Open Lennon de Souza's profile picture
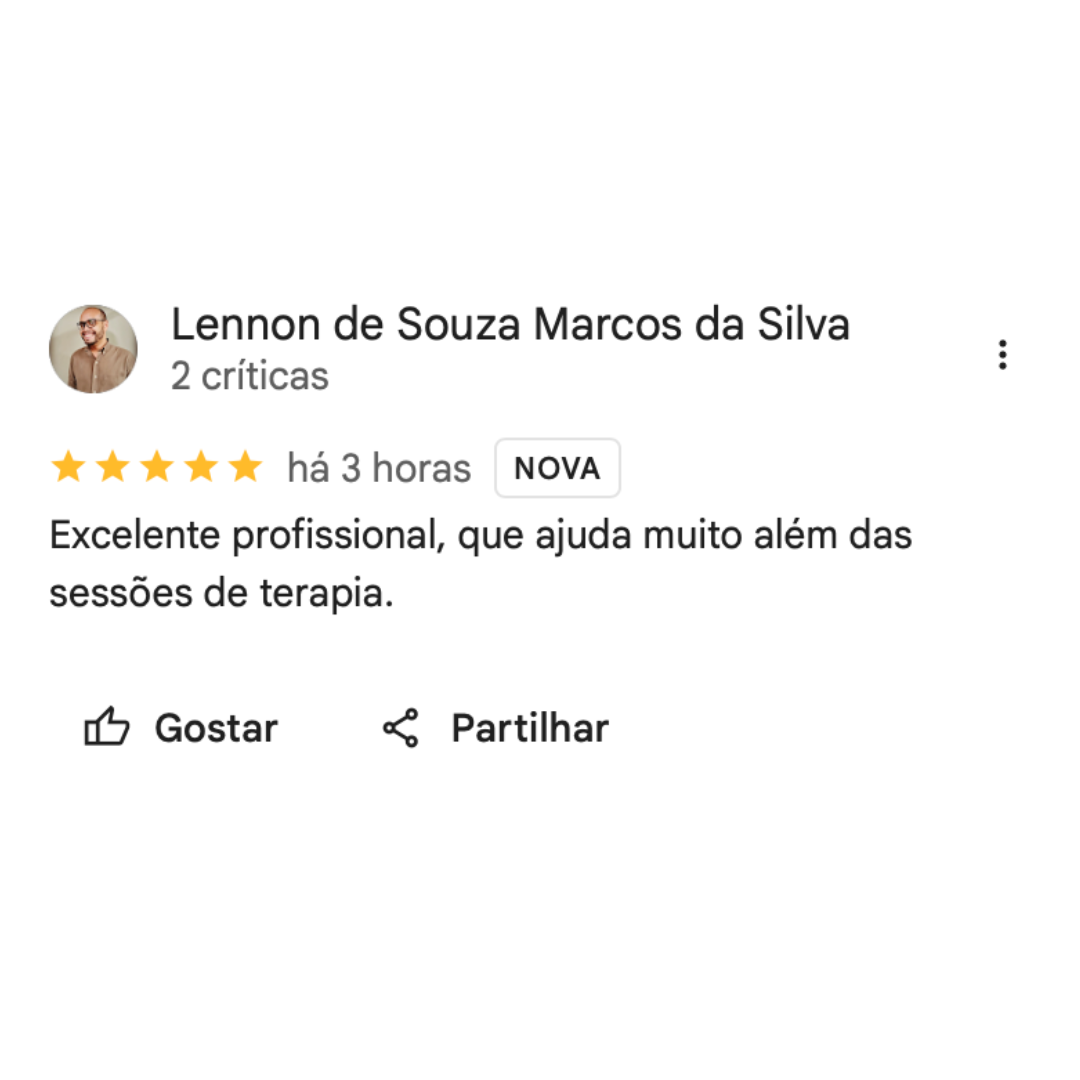Image resolution: width=1080 pixels, height=1080 pixels. (93, 349)
